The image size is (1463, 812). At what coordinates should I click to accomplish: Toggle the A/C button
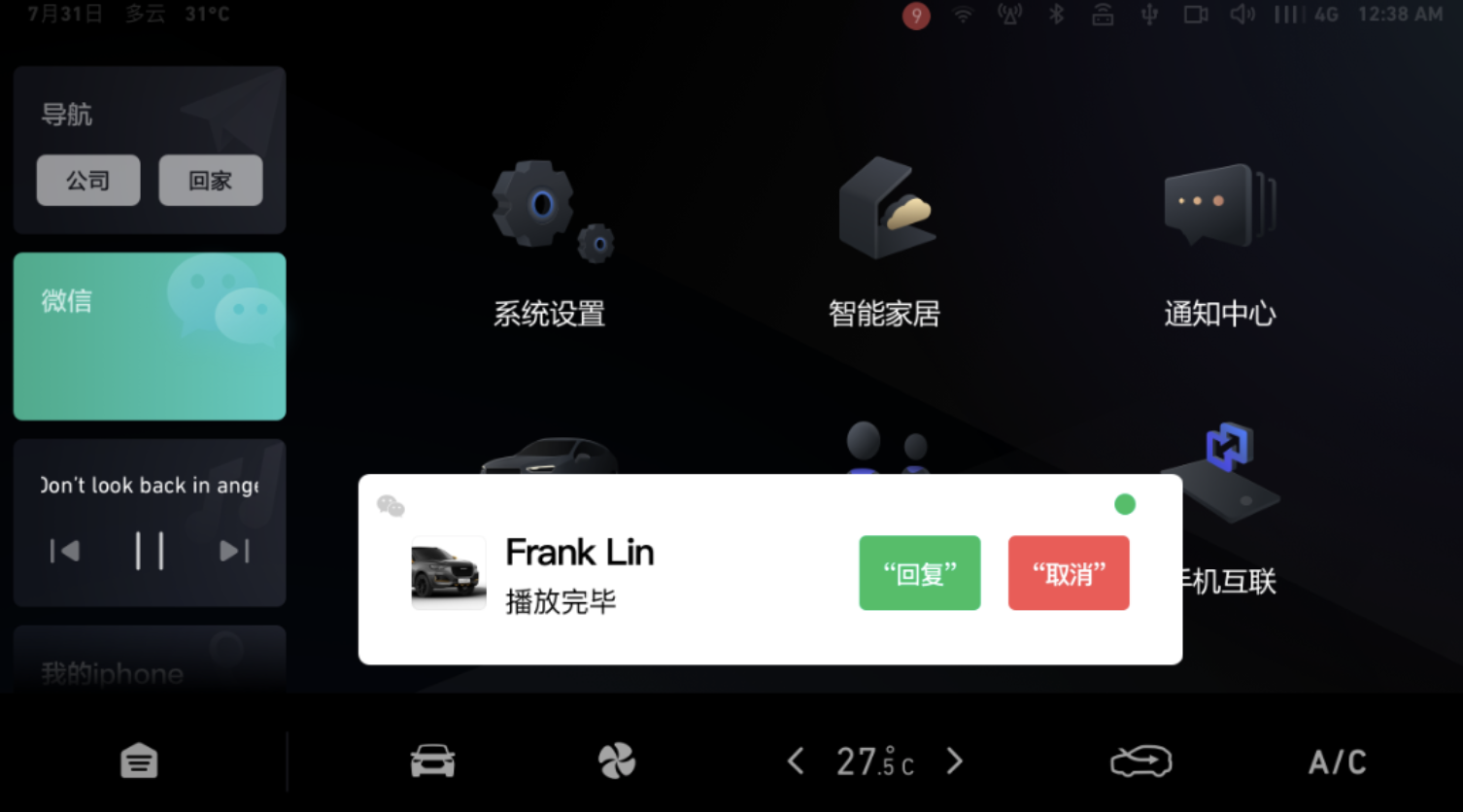coord(1337,761)
